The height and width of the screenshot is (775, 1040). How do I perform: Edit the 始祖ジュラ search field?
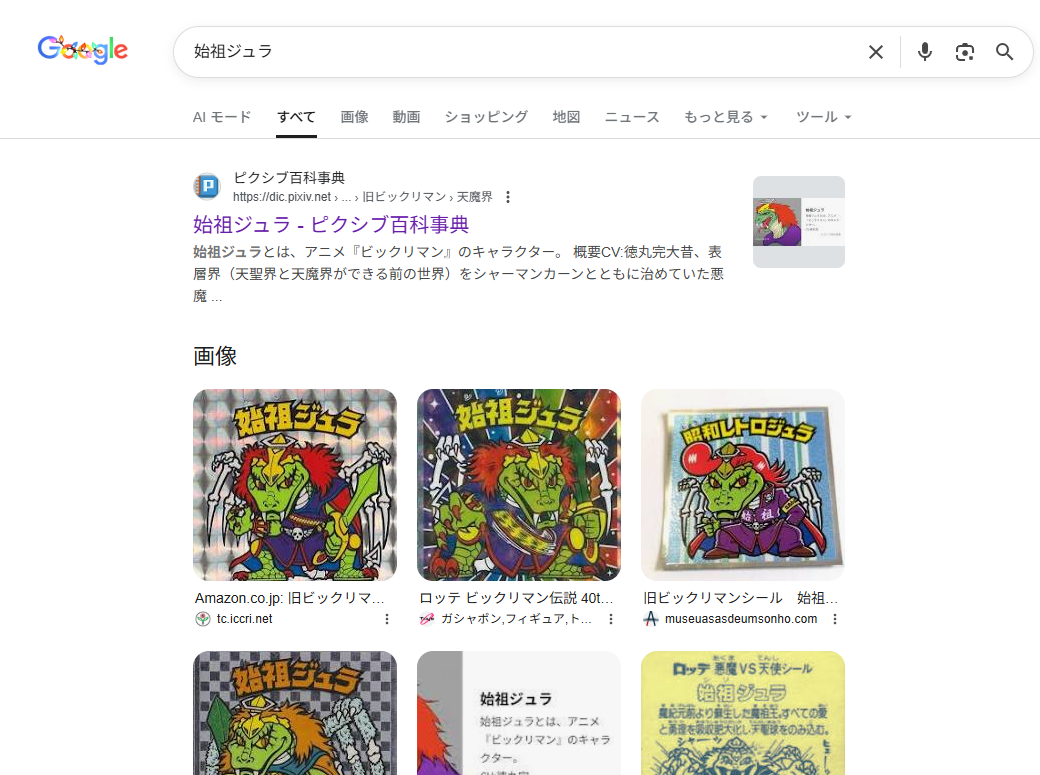[524, 52]
